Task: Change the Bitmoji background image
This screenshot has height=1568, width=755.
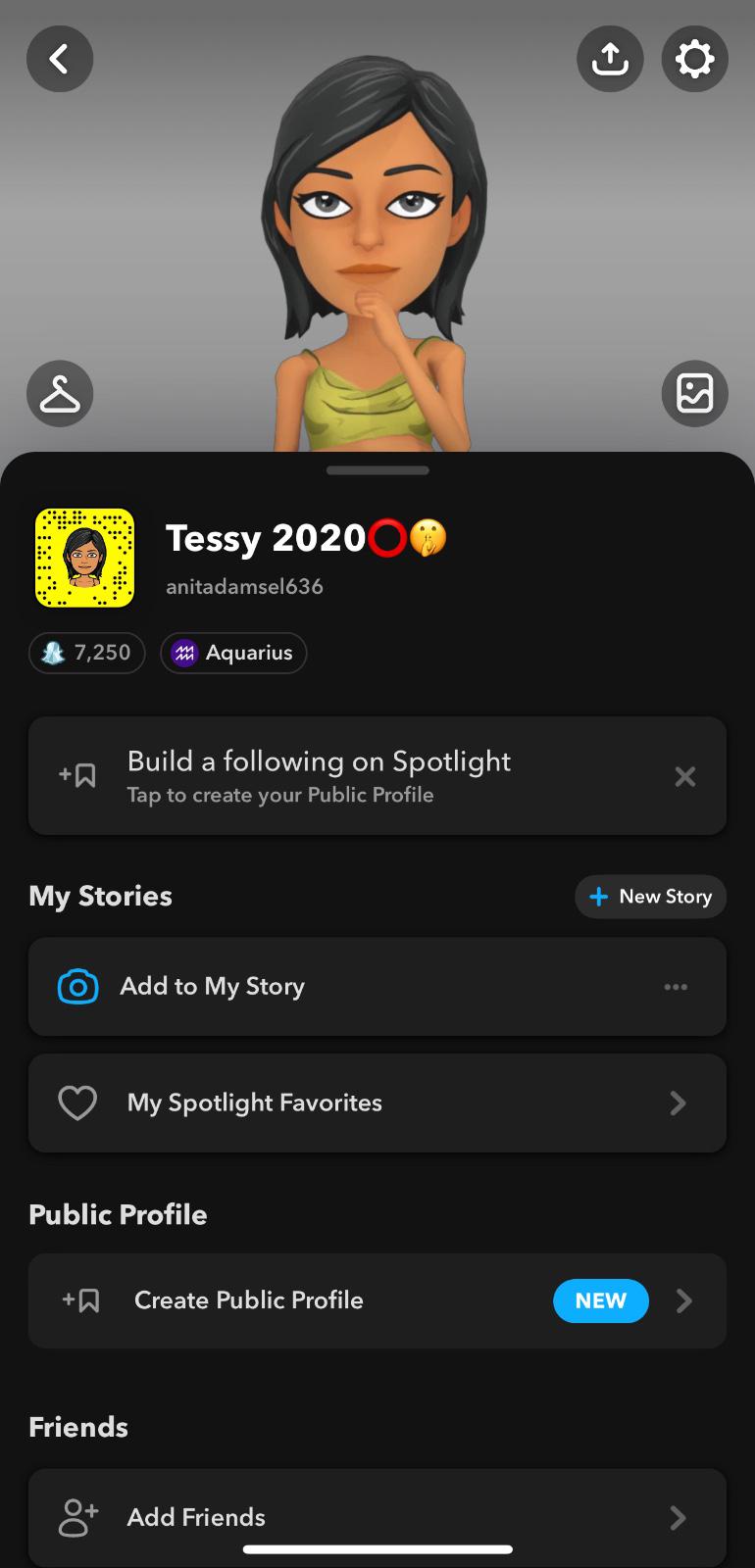Action: tap(695, 394)
